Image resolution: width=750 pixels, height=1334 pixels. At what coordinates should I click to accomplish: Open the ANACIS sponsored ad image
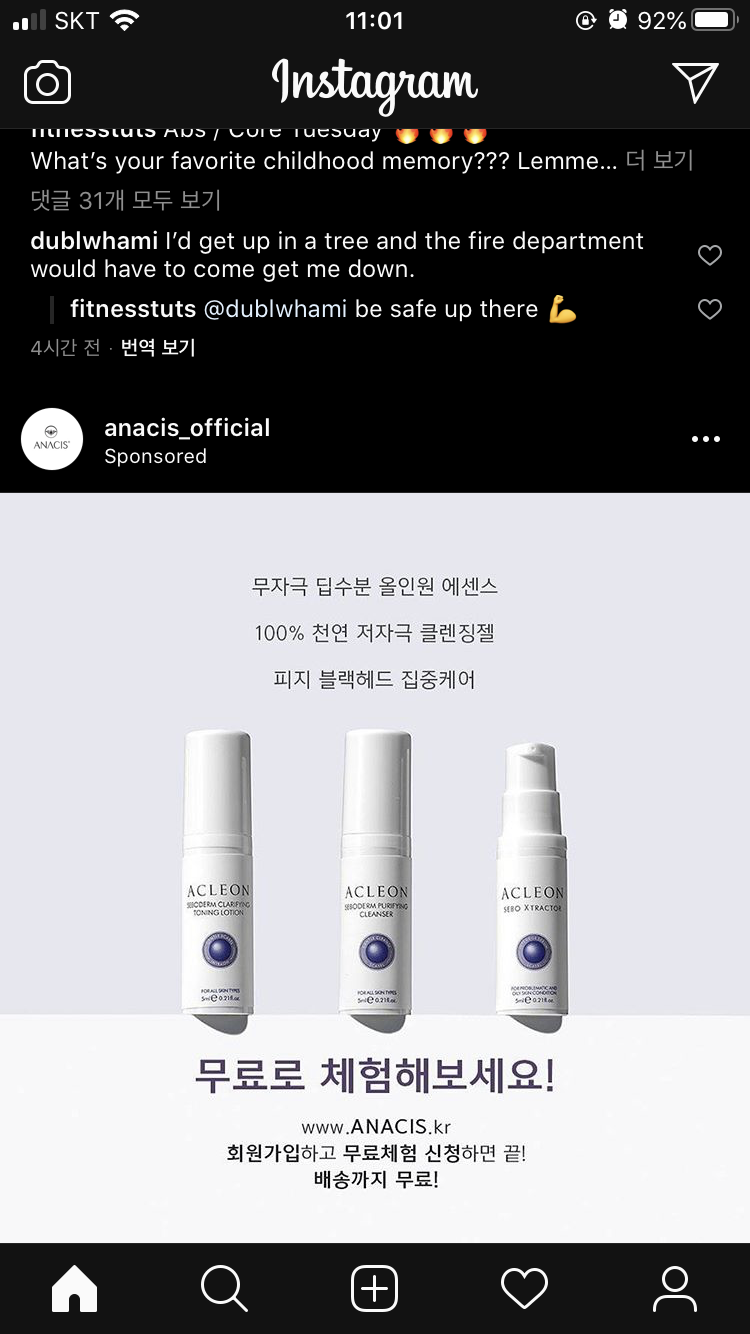tap(375, 866)
